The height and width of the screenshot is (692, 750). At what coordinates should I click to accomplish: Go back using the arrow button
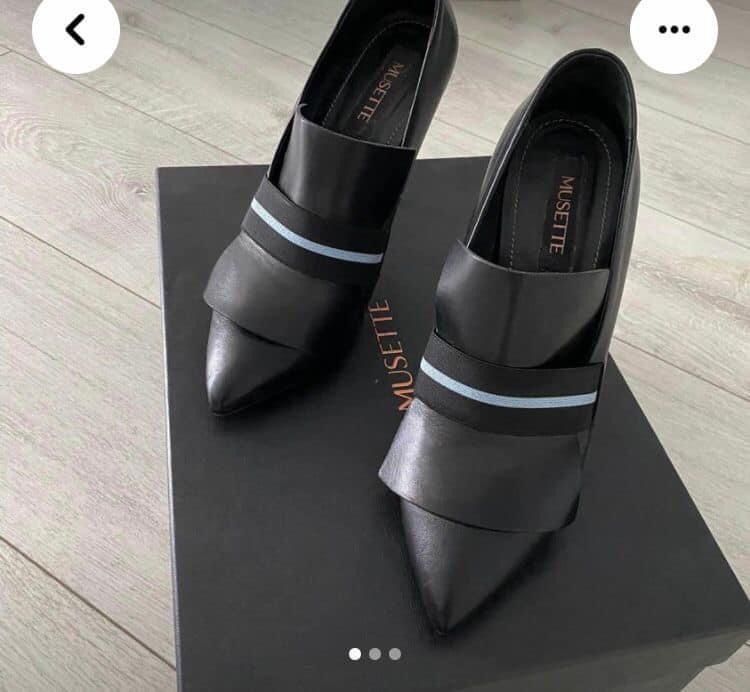pos(75,30)
